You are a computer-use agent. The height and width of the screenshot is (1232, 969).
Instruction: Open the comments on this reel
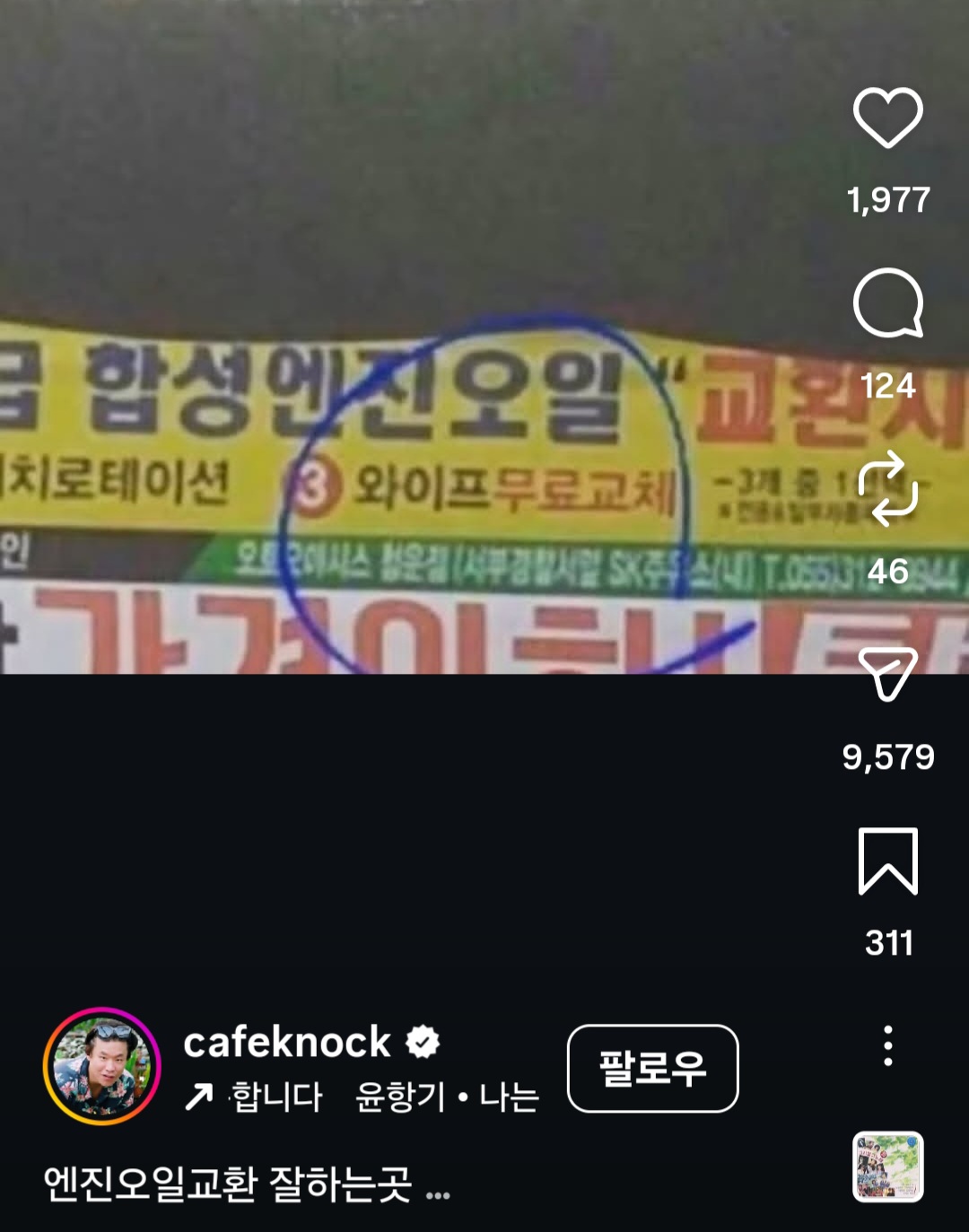(887, 303)
